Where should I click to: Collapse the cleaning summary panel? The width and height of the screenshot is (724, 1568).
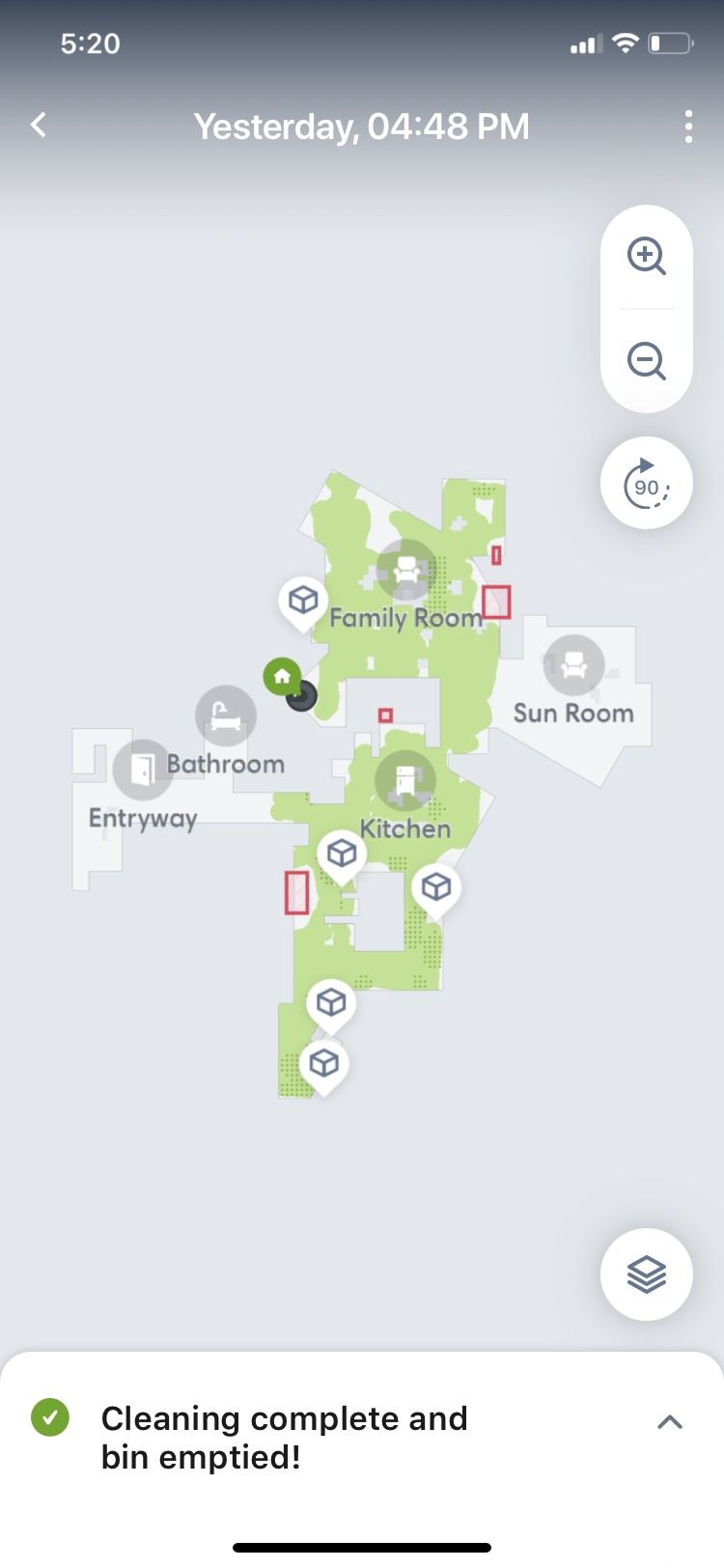pos(669,1420)
